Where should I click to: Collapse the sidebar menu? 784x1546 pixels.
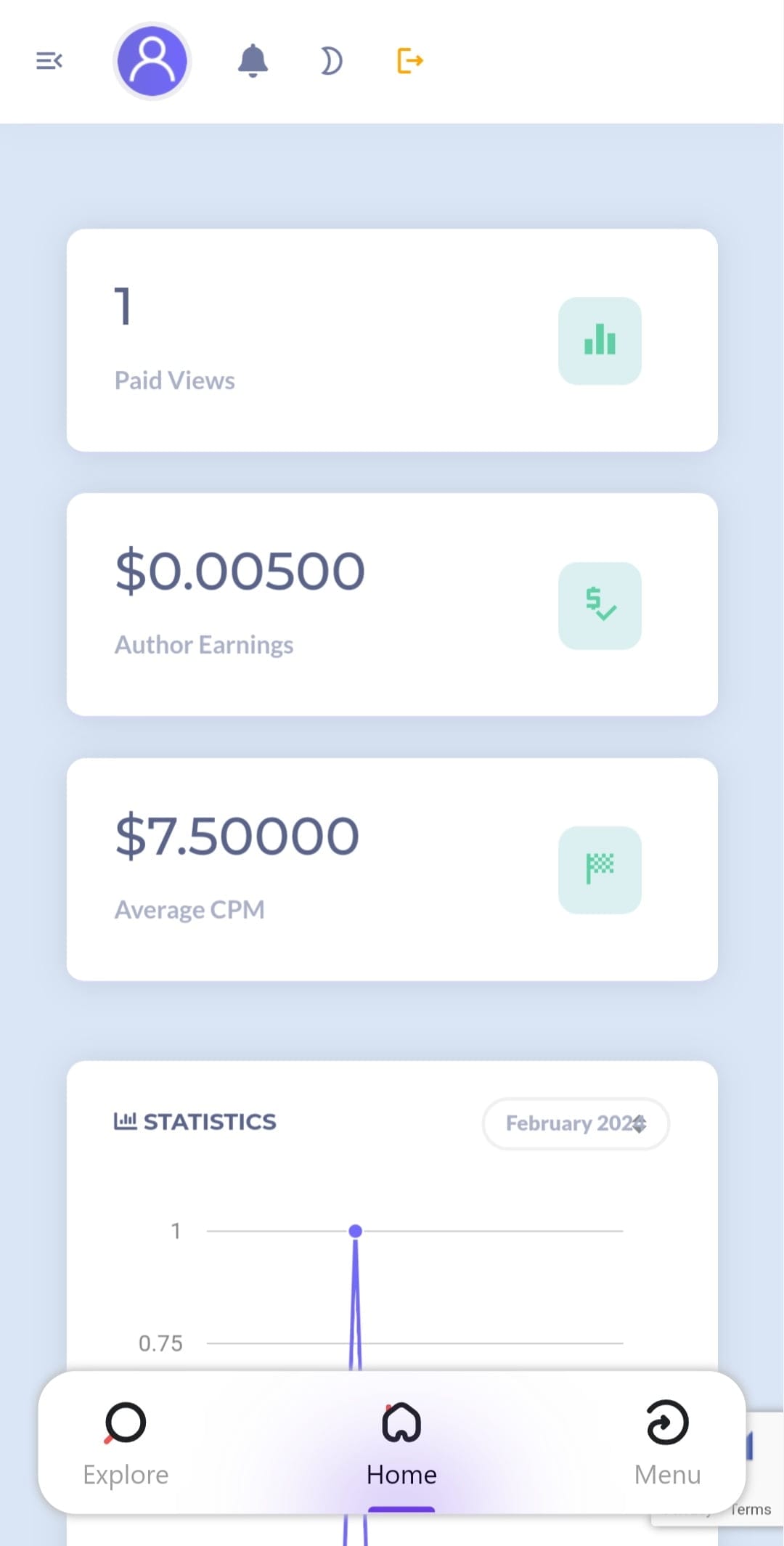[x=49, y=61]
